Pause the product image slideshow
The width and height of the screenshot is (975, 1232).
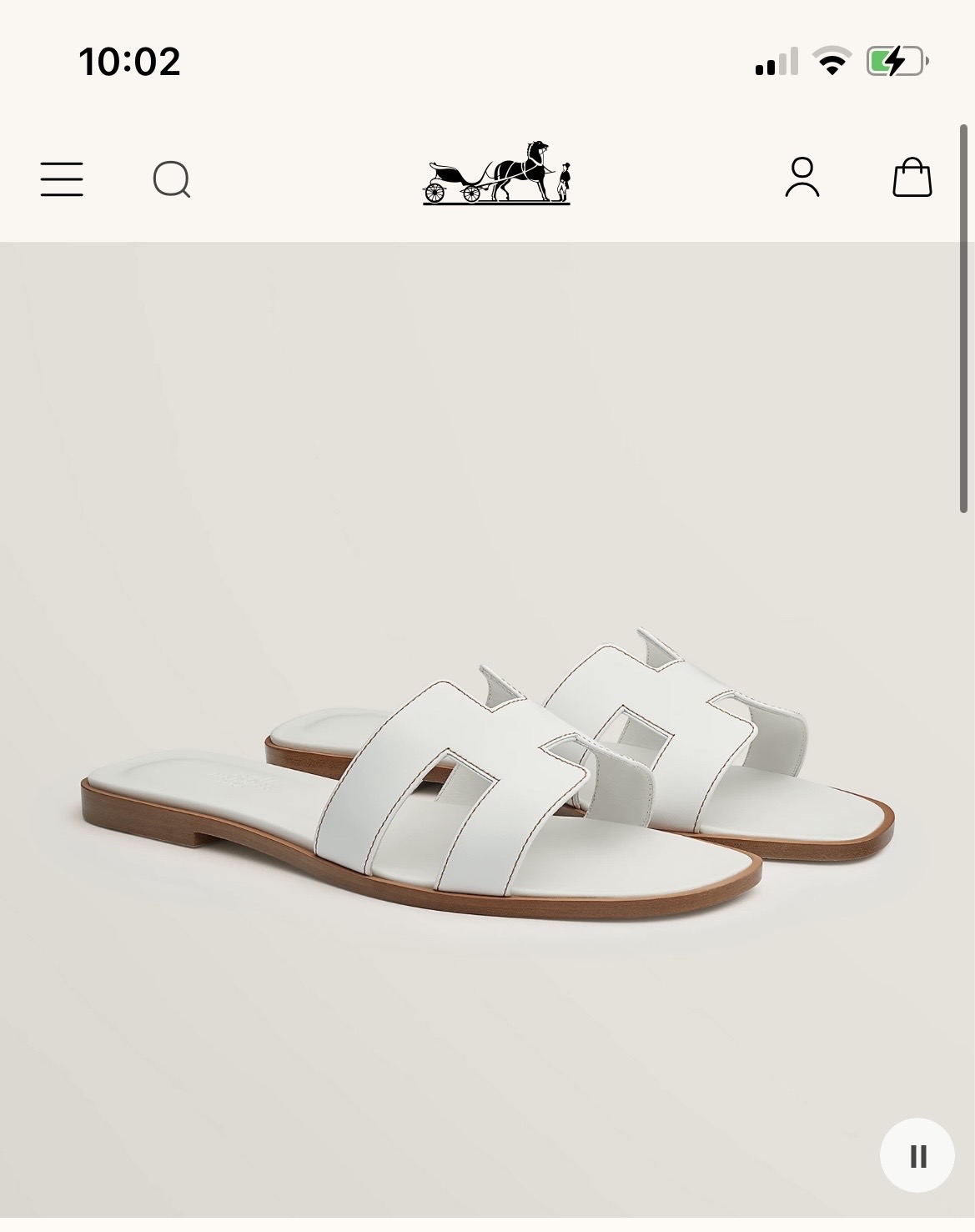pyautogui.click(x=917, y=1155)
